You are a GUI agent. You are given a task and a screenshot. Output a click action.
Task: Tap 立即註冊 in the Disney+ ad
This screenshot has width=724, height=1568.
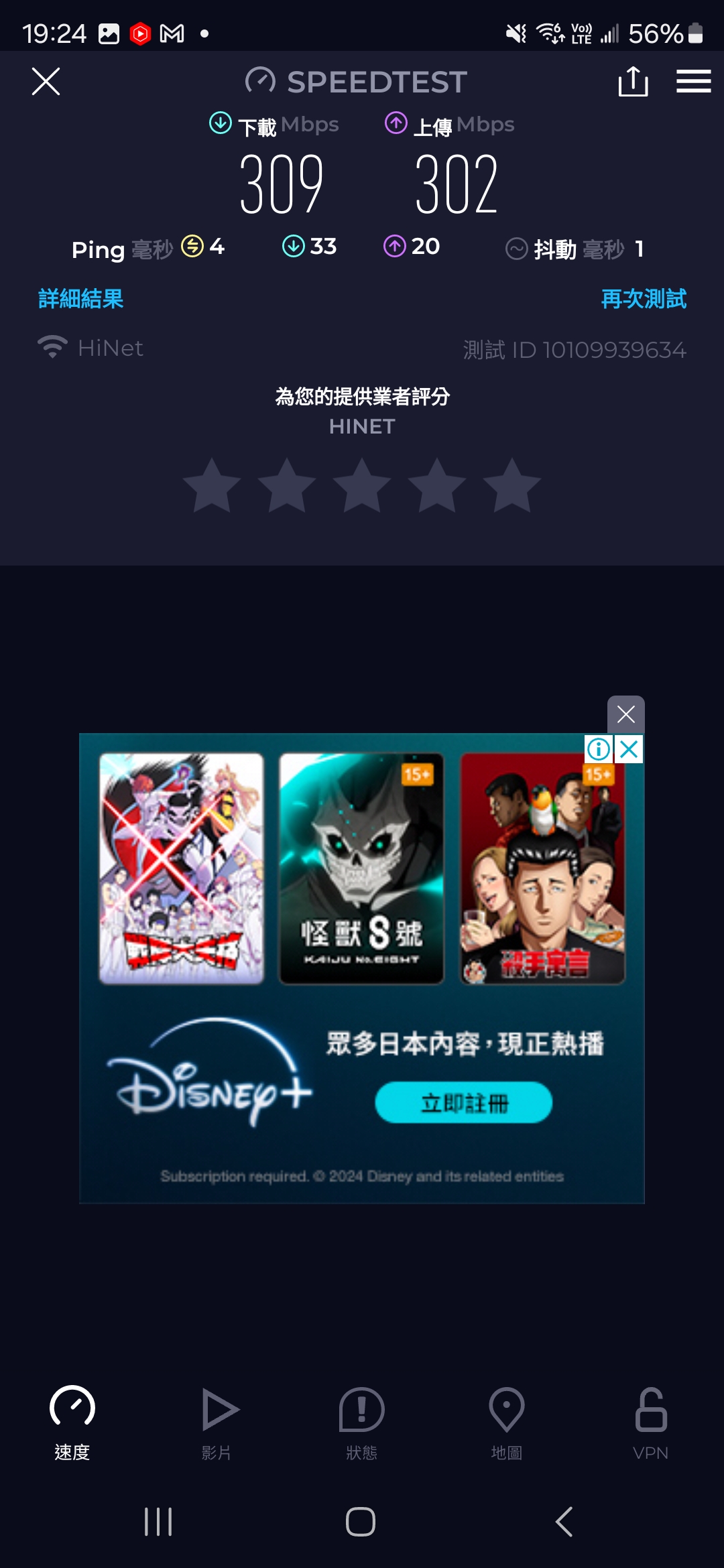click(x=463, y=1102)
